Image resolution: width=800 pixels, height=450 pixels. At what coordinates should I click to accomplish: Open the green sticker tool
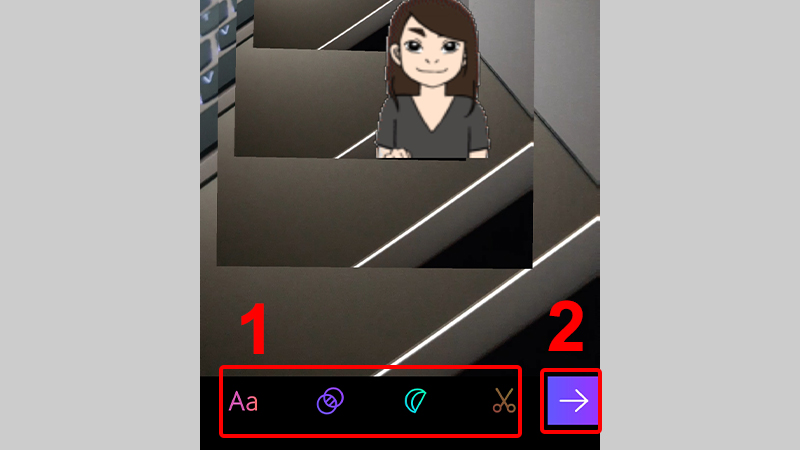[x=415, y=401]
